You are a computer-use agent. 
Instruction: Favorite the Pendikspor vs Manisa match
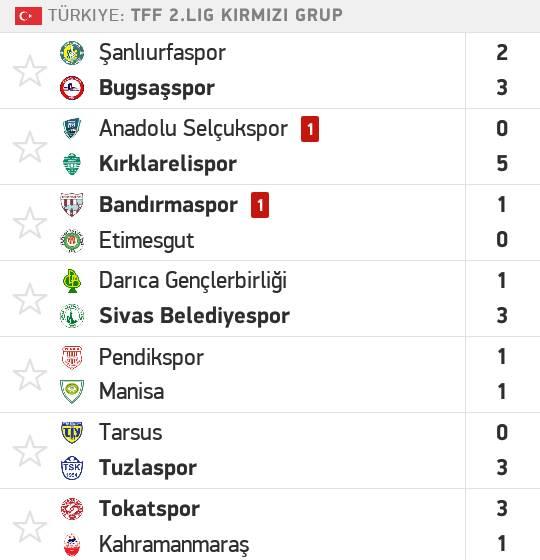[30, 375]
